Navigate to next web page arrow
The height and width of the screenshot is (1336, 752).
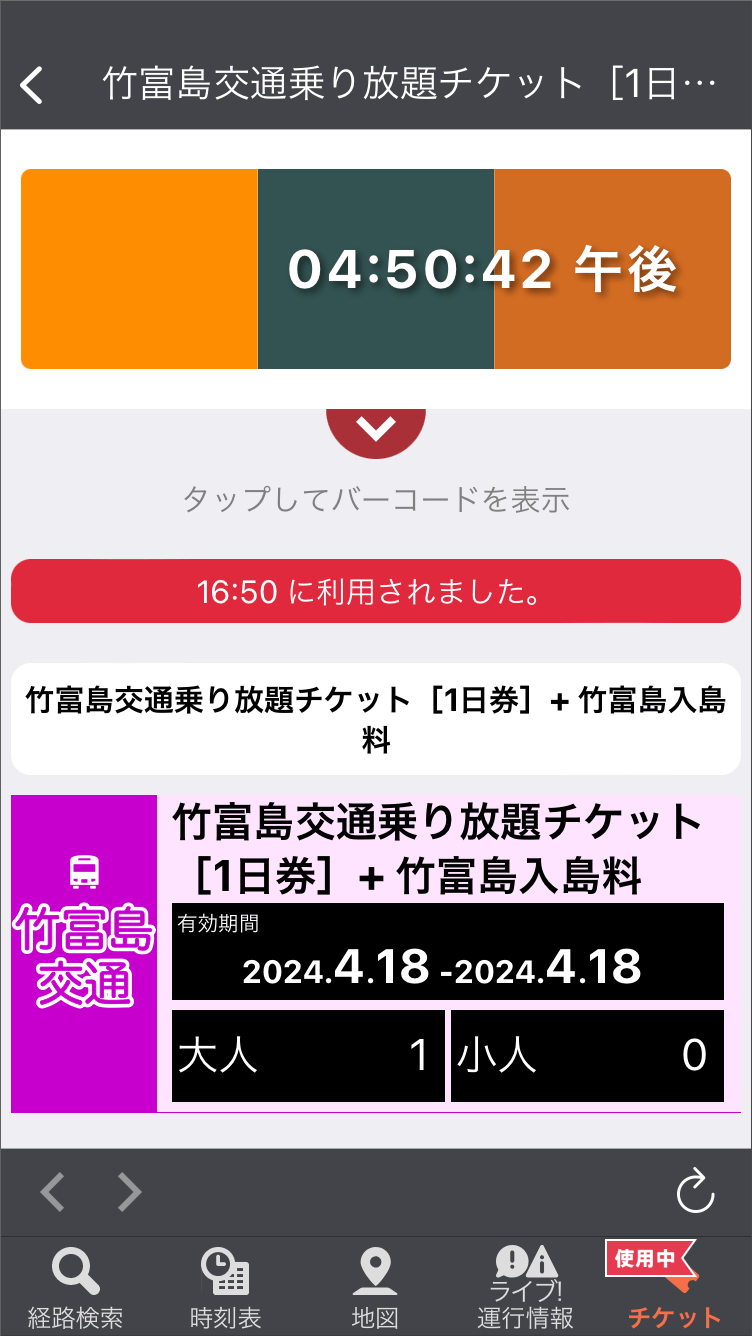(129, 1191)
